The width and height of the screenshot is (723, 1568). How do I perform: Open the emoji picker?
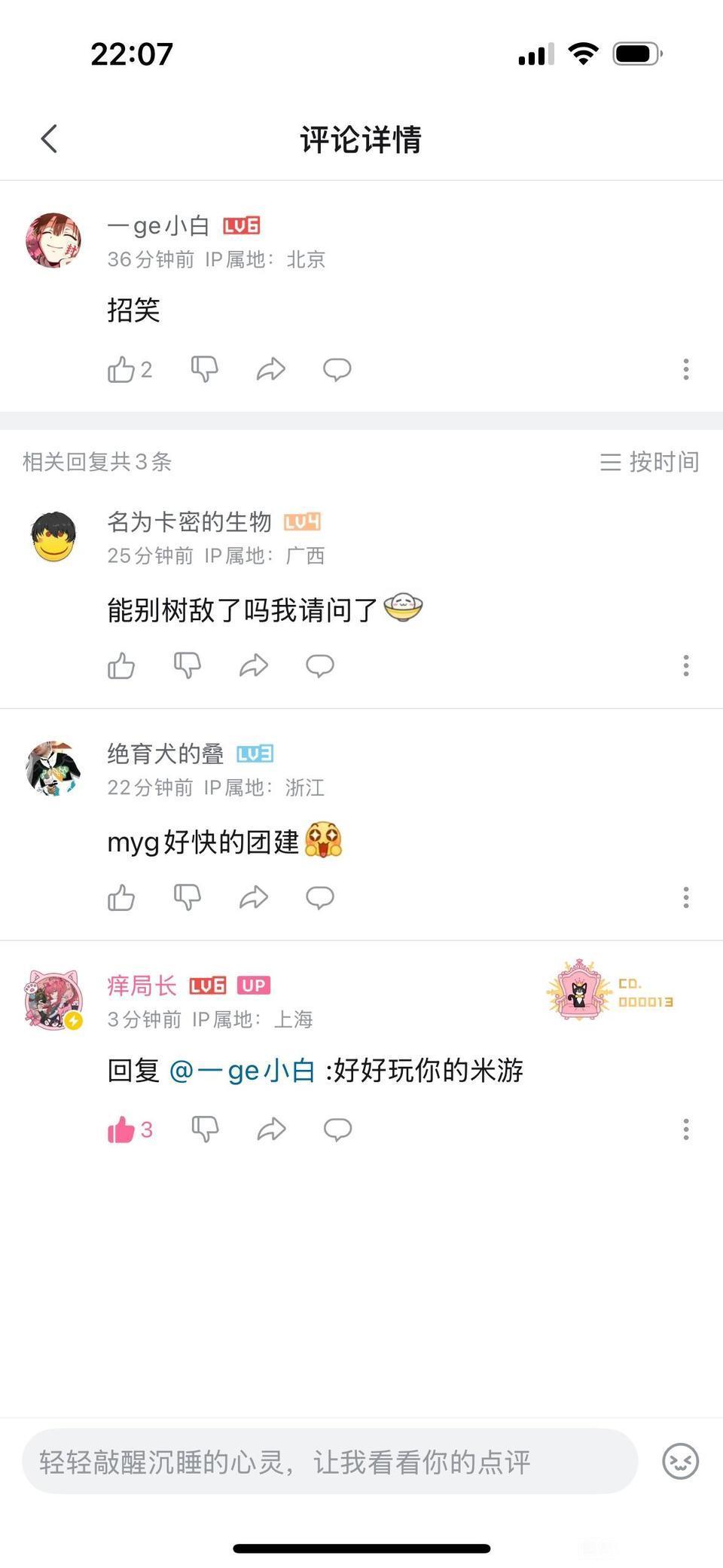(x=680, y=1462)
